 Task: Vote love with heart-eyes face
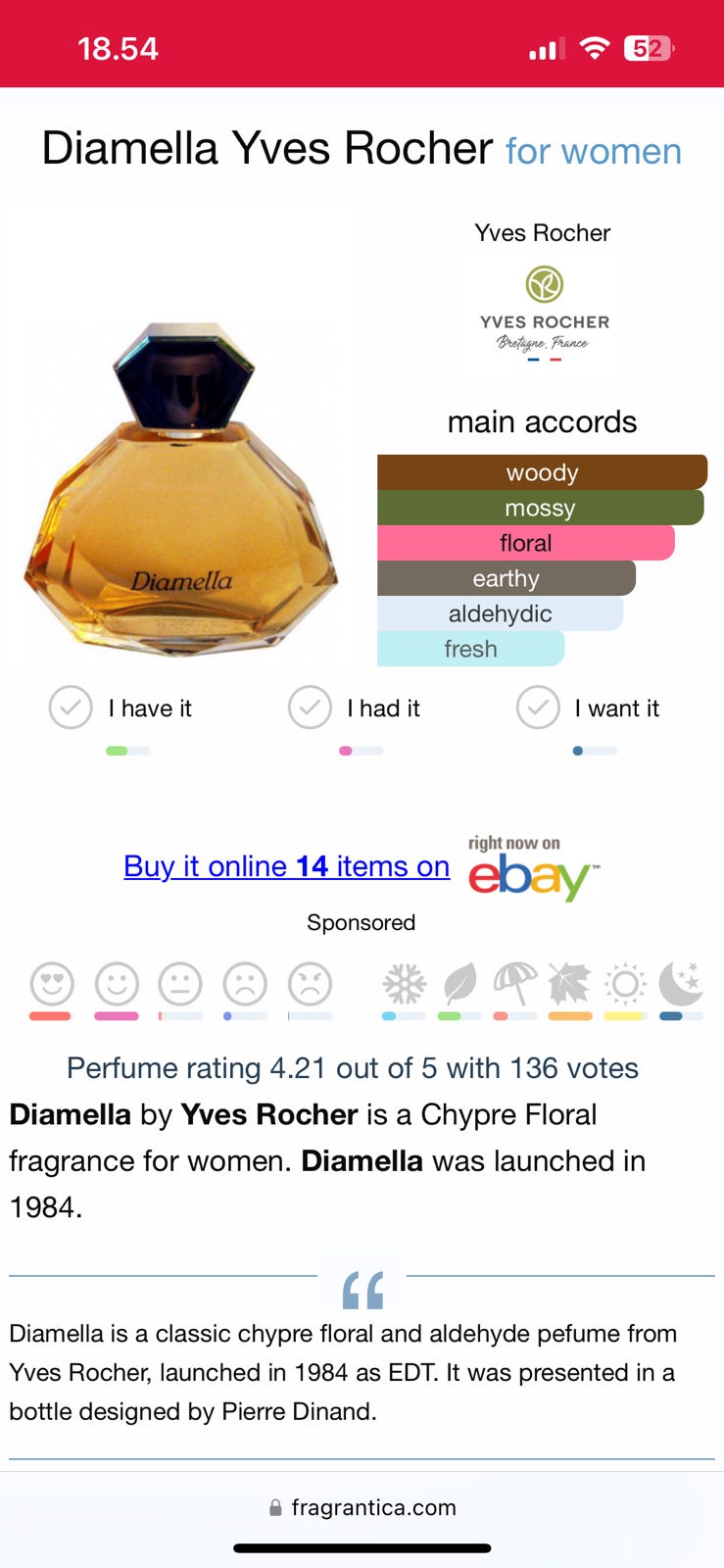click(x=52, y=984)
